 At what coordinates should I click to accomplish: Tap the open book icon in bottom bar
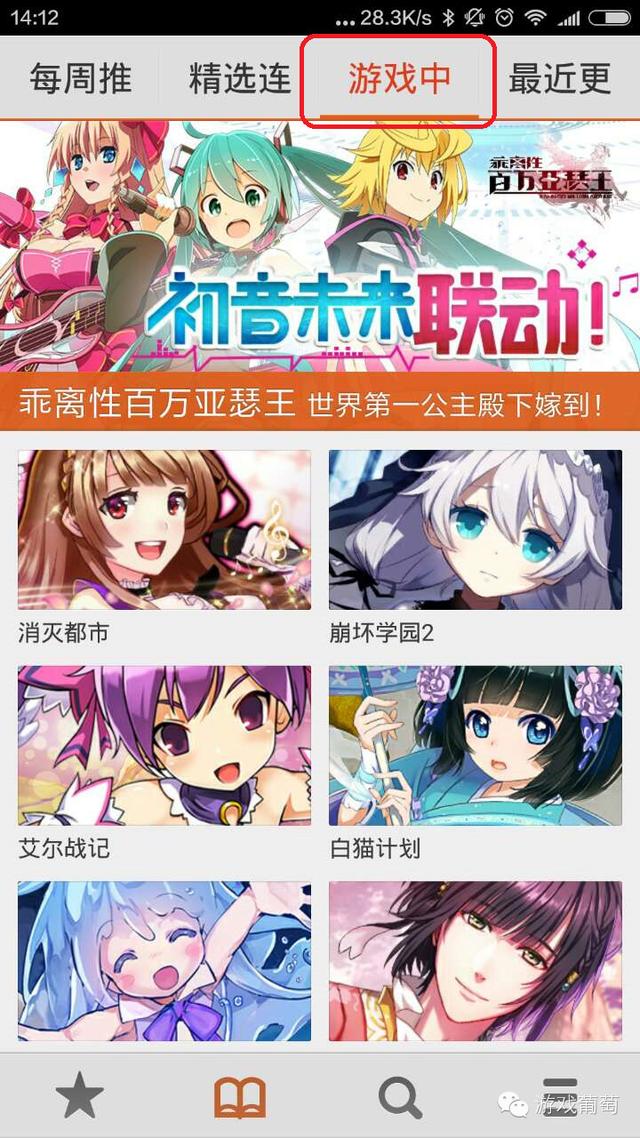pyautogui.click(x=240, y=1096)
